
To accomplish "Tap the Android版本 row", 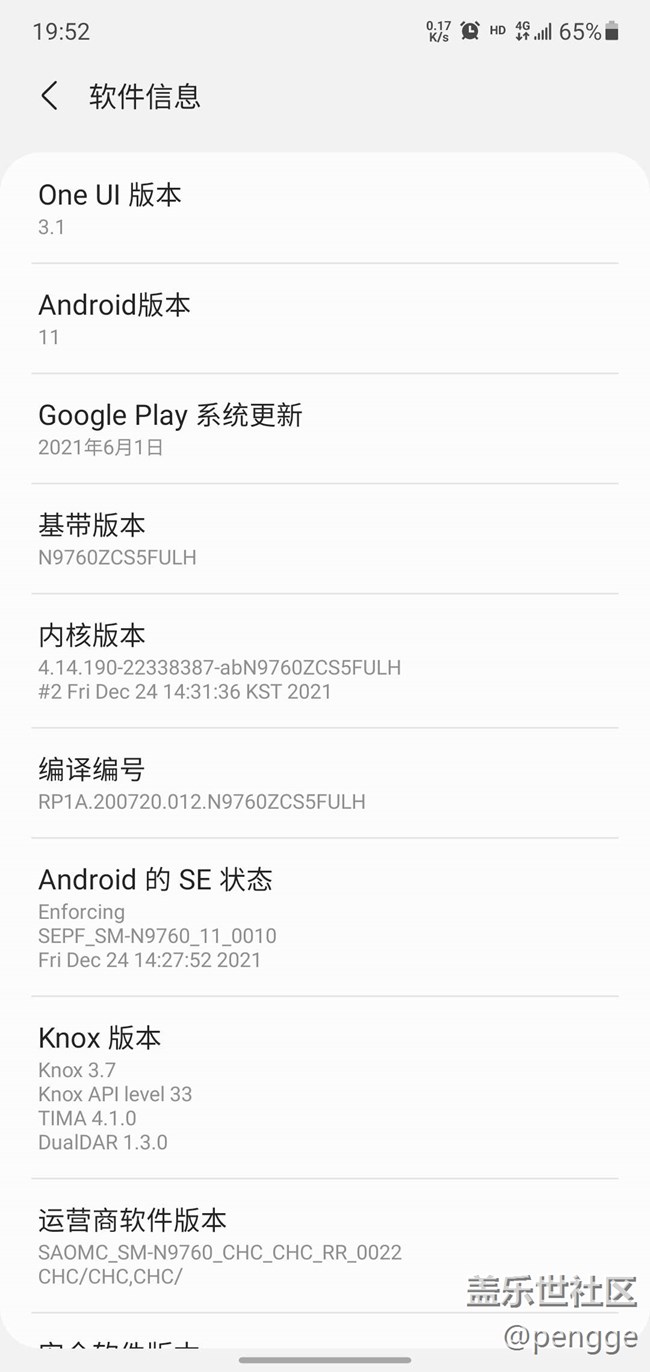I will (x=324, y=319).
